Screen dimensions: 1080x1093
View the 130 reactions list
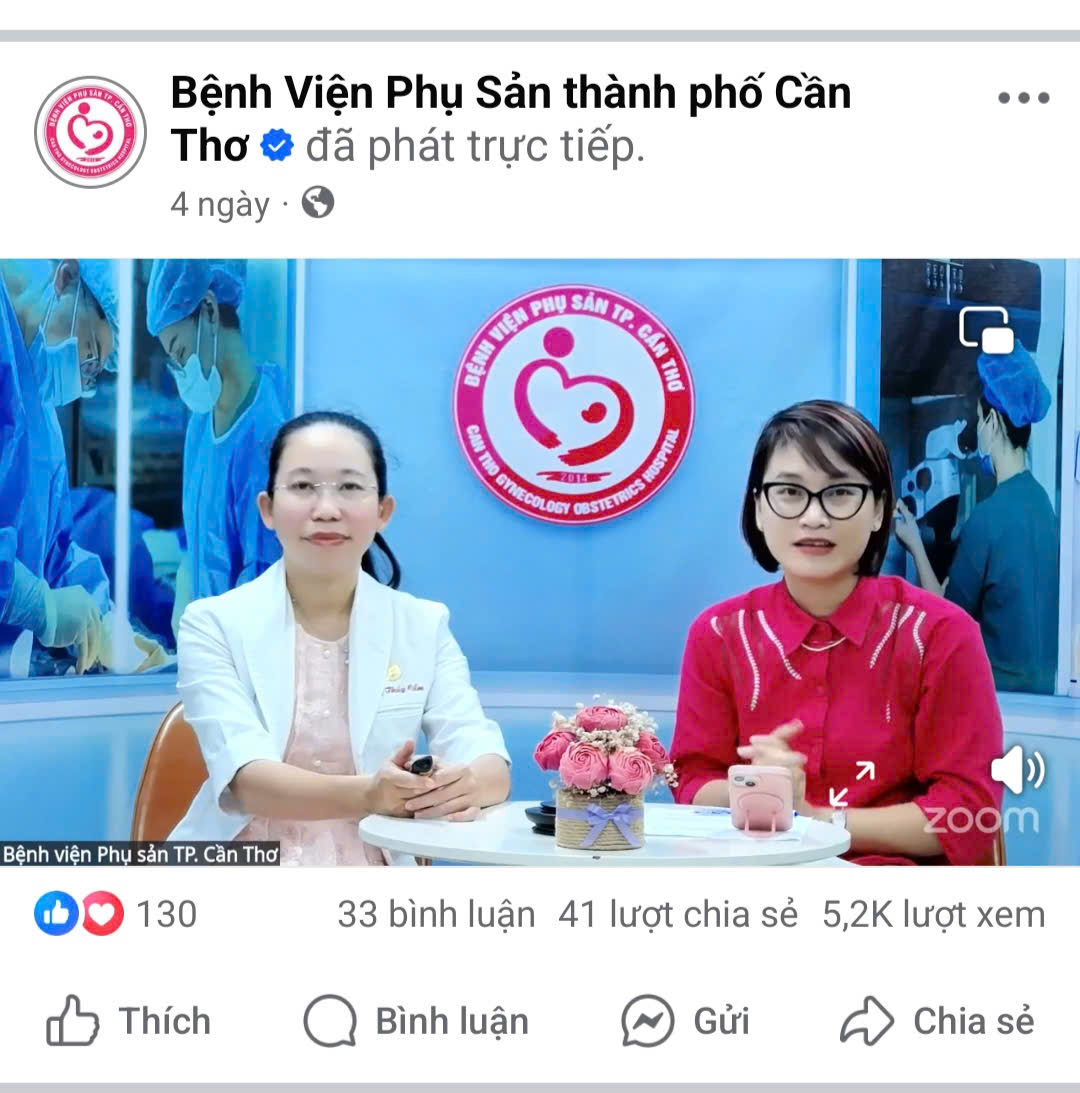[x=115, y=914]
